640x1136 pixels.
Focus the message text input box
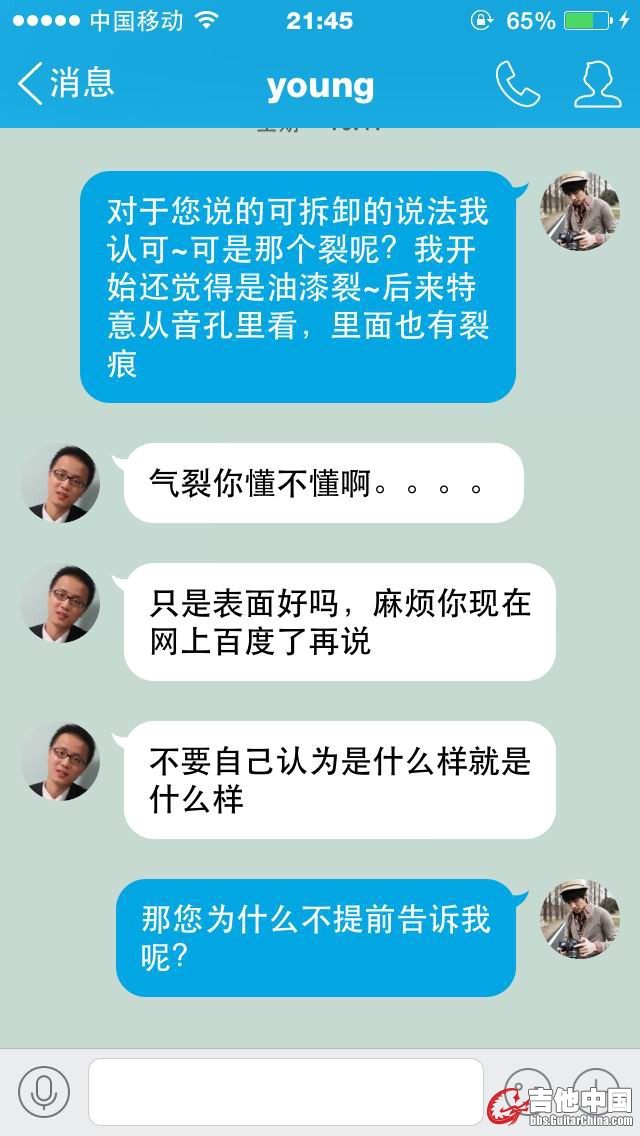point(286,1092)
